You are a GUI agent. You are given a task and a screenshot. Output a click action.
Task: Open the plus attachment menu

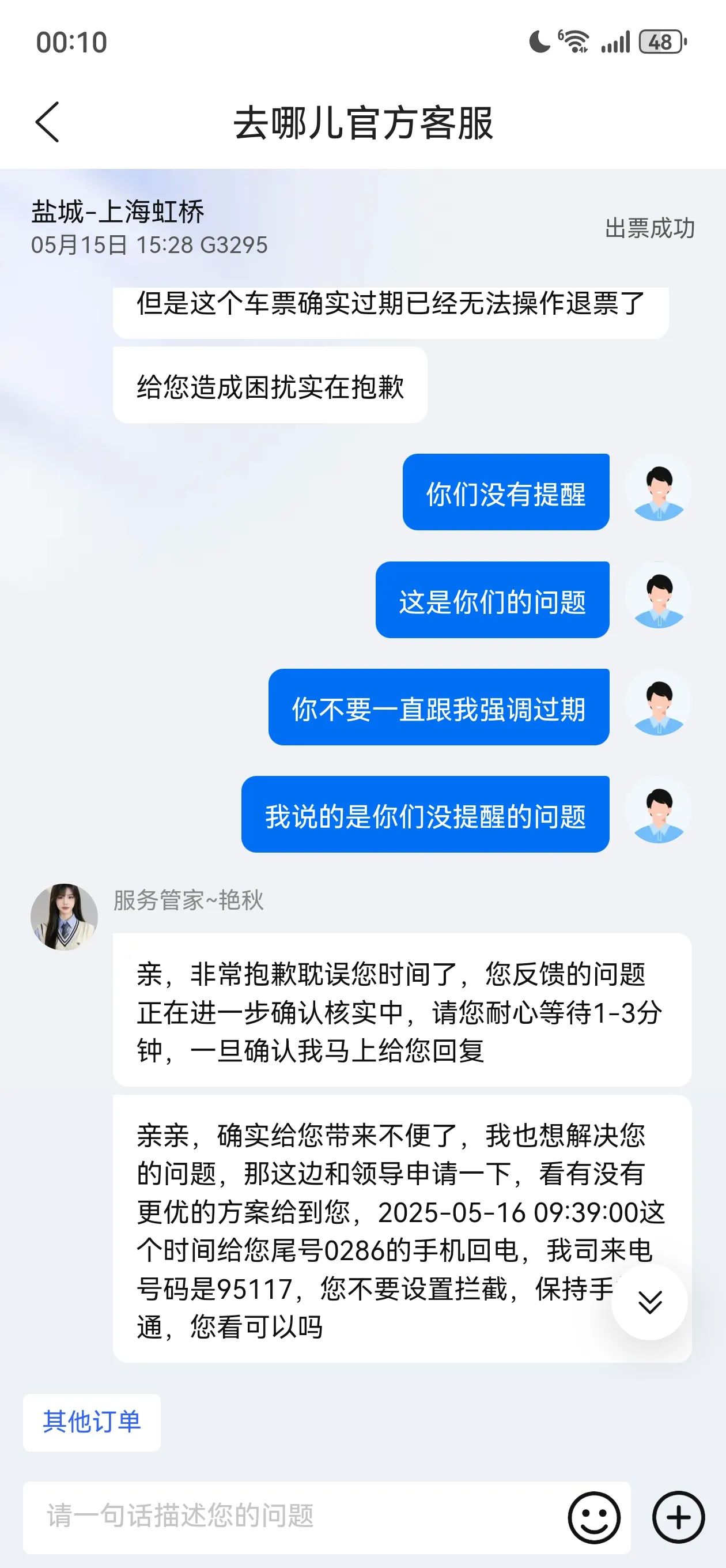678,1517
